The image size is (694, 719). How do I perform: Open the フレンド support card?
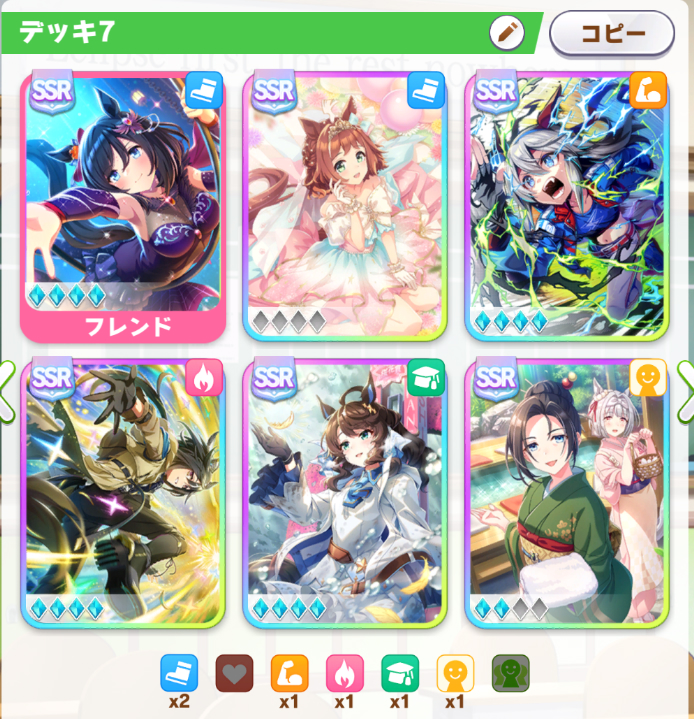pos(123,205)
